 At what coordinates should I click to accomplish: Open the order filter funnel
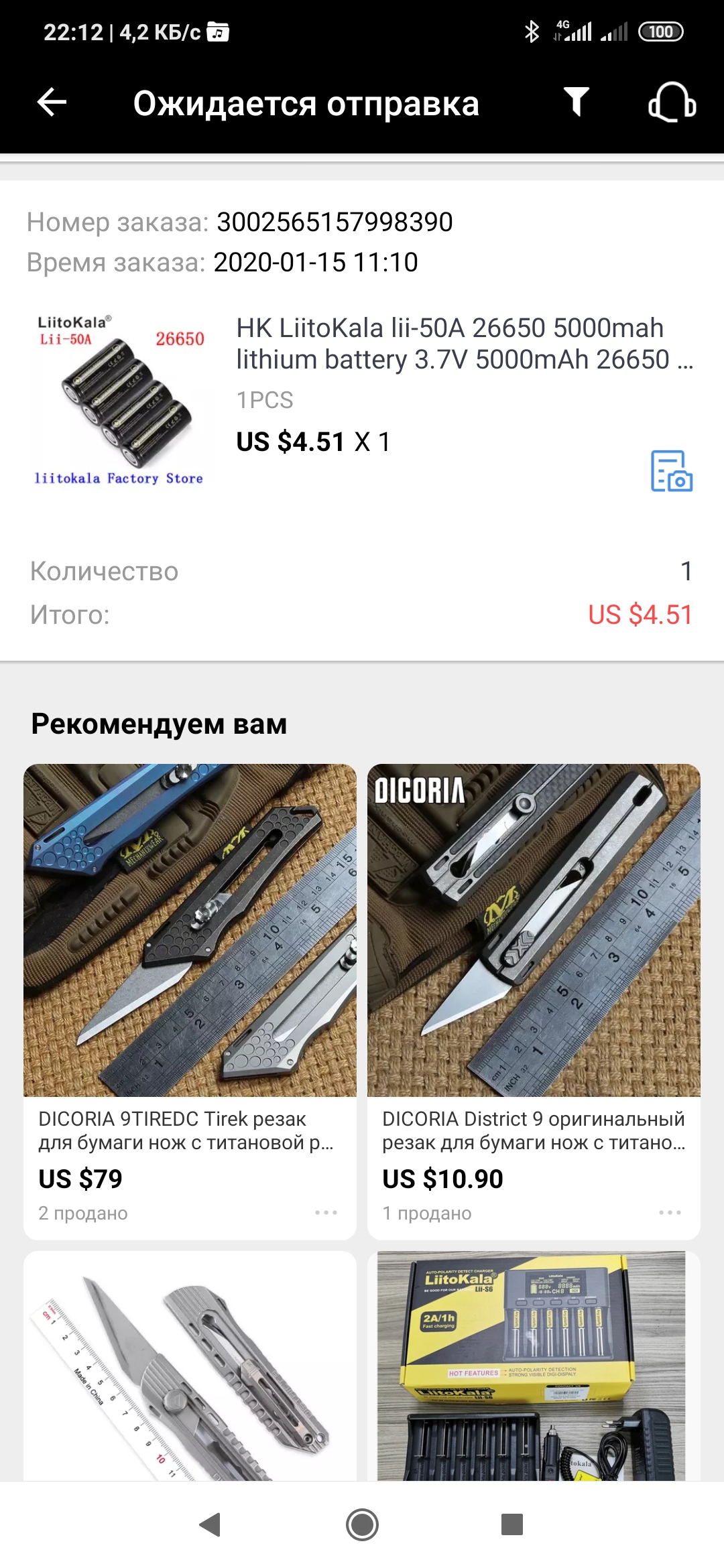(x=576, y=103)
